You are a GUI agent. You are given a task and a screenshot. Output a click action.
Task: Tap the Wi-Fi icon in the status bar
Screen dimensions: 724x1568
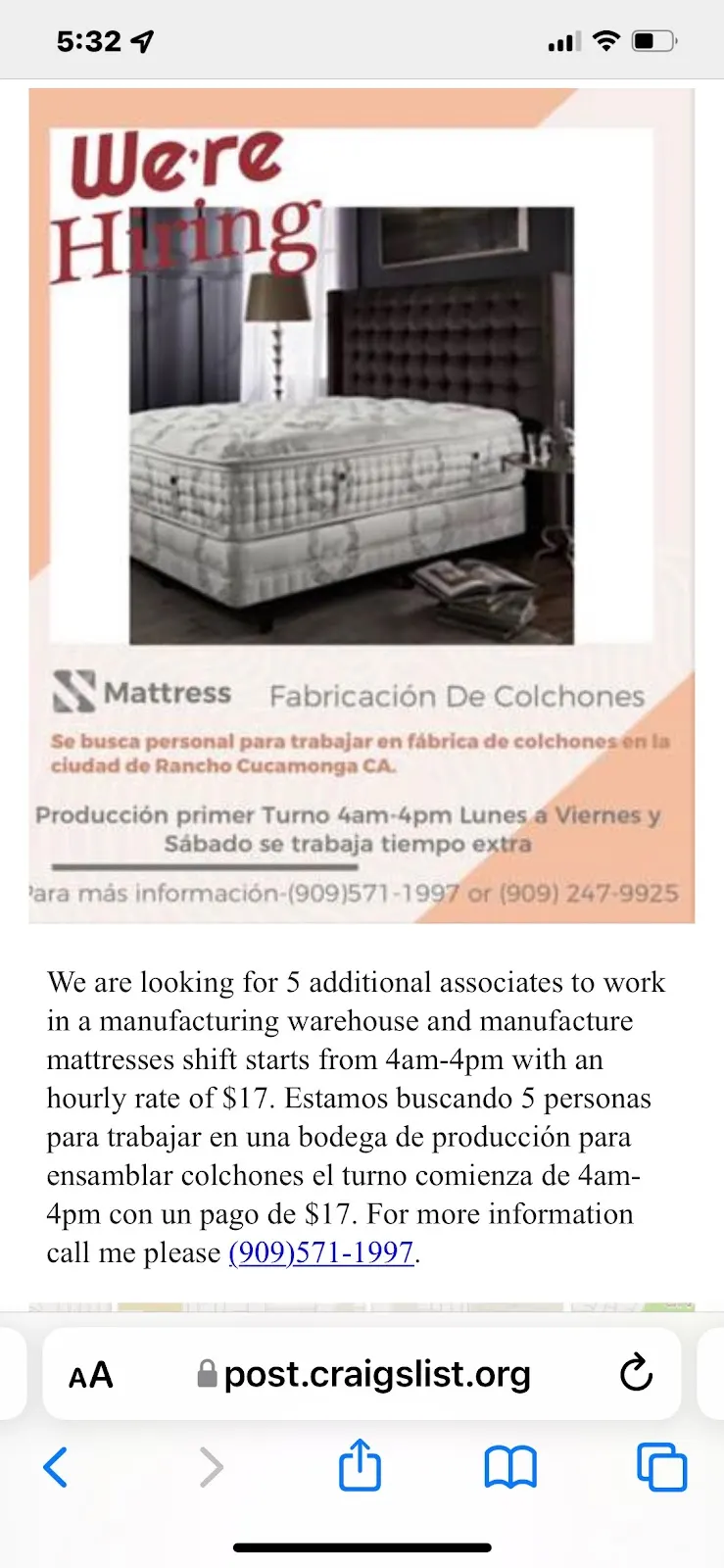(x=605, y=39)
